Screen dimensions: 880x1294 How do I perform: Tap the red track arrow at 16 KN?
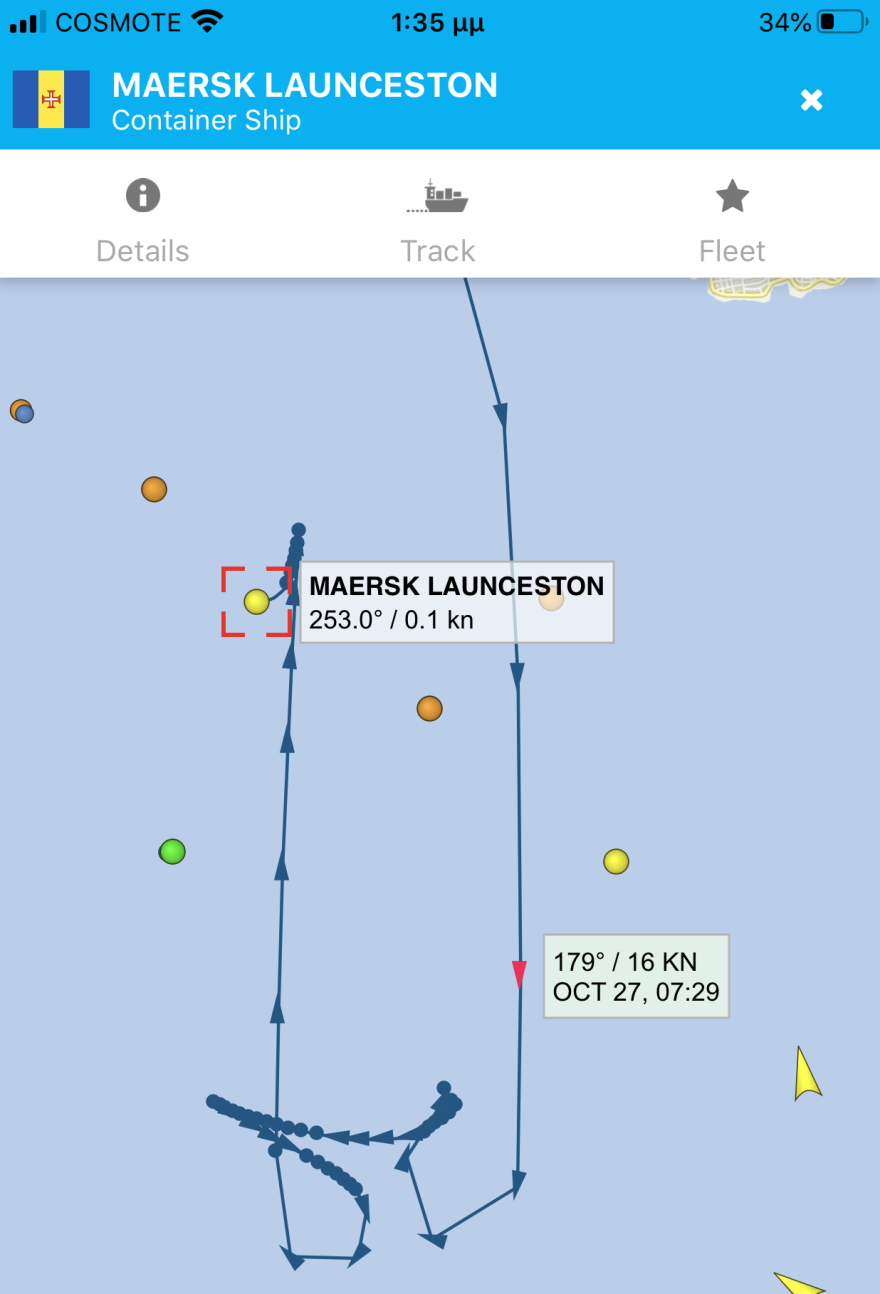coord(519,974)
